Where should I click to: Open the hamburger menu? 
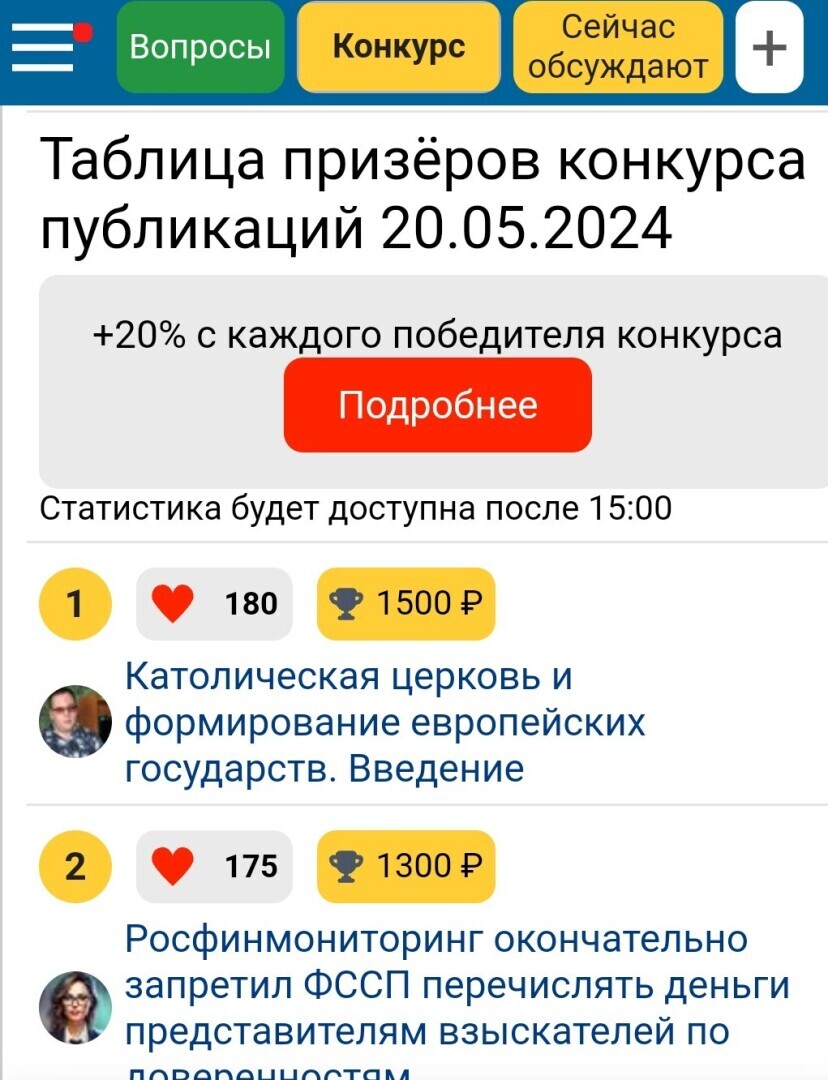click(x=44, y=47)
